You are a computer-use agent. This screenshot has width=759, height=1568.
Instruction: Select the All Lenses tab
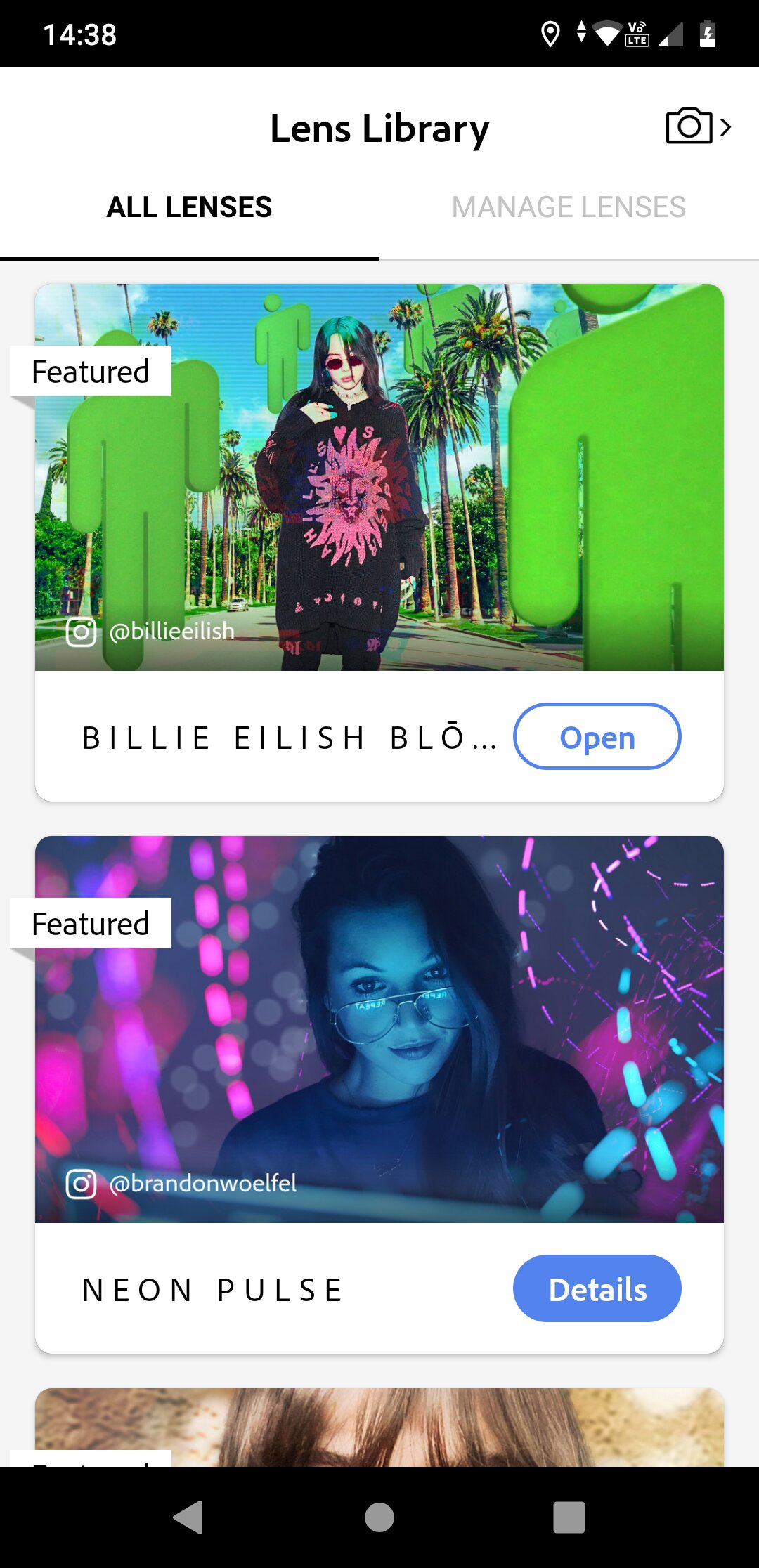point(190,207)
